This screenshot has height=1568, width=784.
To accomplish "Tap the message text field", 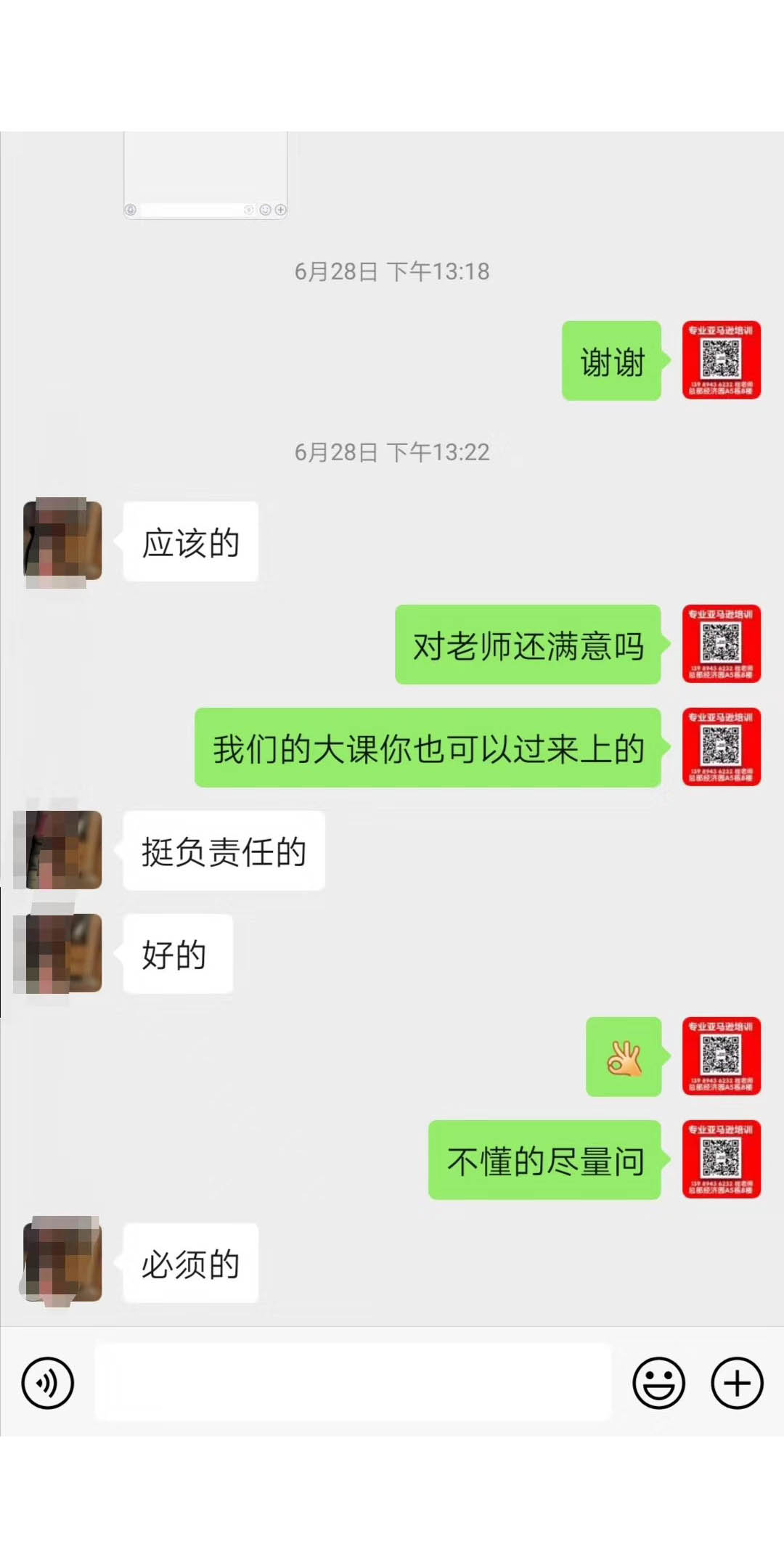I will pos(353,1382).
